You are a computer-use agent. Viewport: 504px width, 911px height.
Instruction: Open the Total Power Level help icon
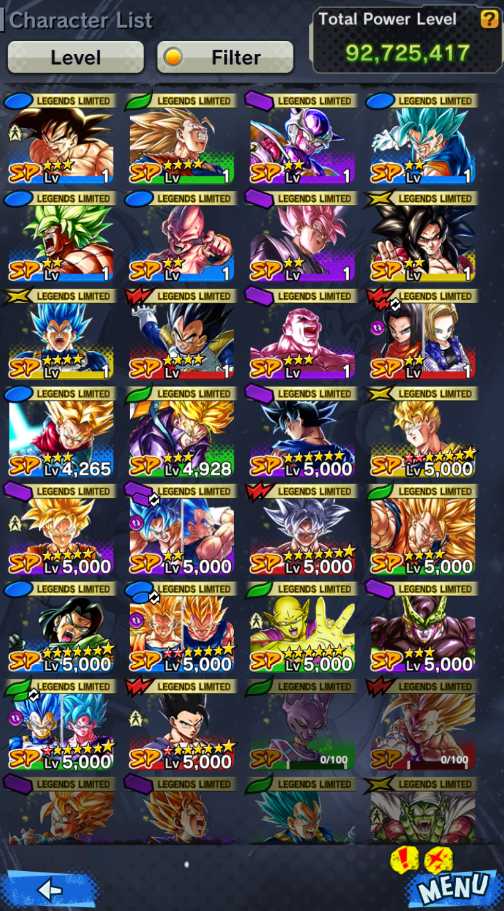point(489,19)
